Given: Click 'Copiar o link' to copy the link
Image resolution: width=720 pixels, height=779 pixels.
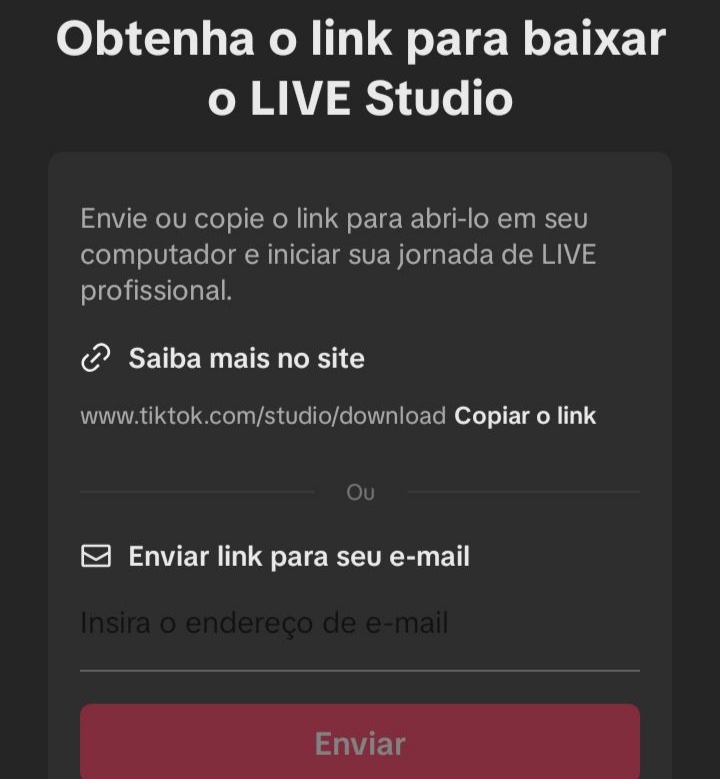Looking at the screenshot, I should pos(525,415).
